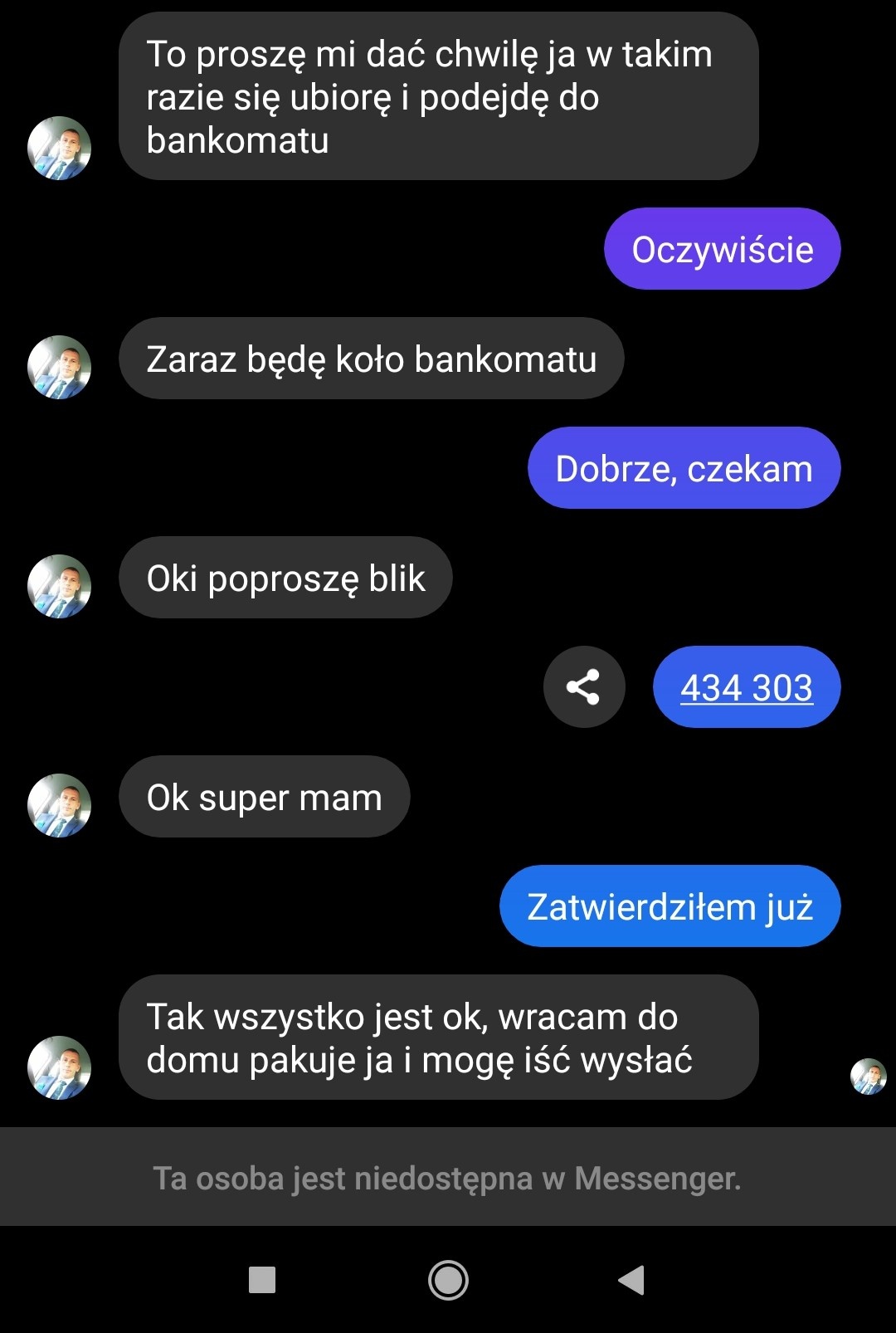Open sender's avatar beside 'Ok super mam'

pos(59,805)
